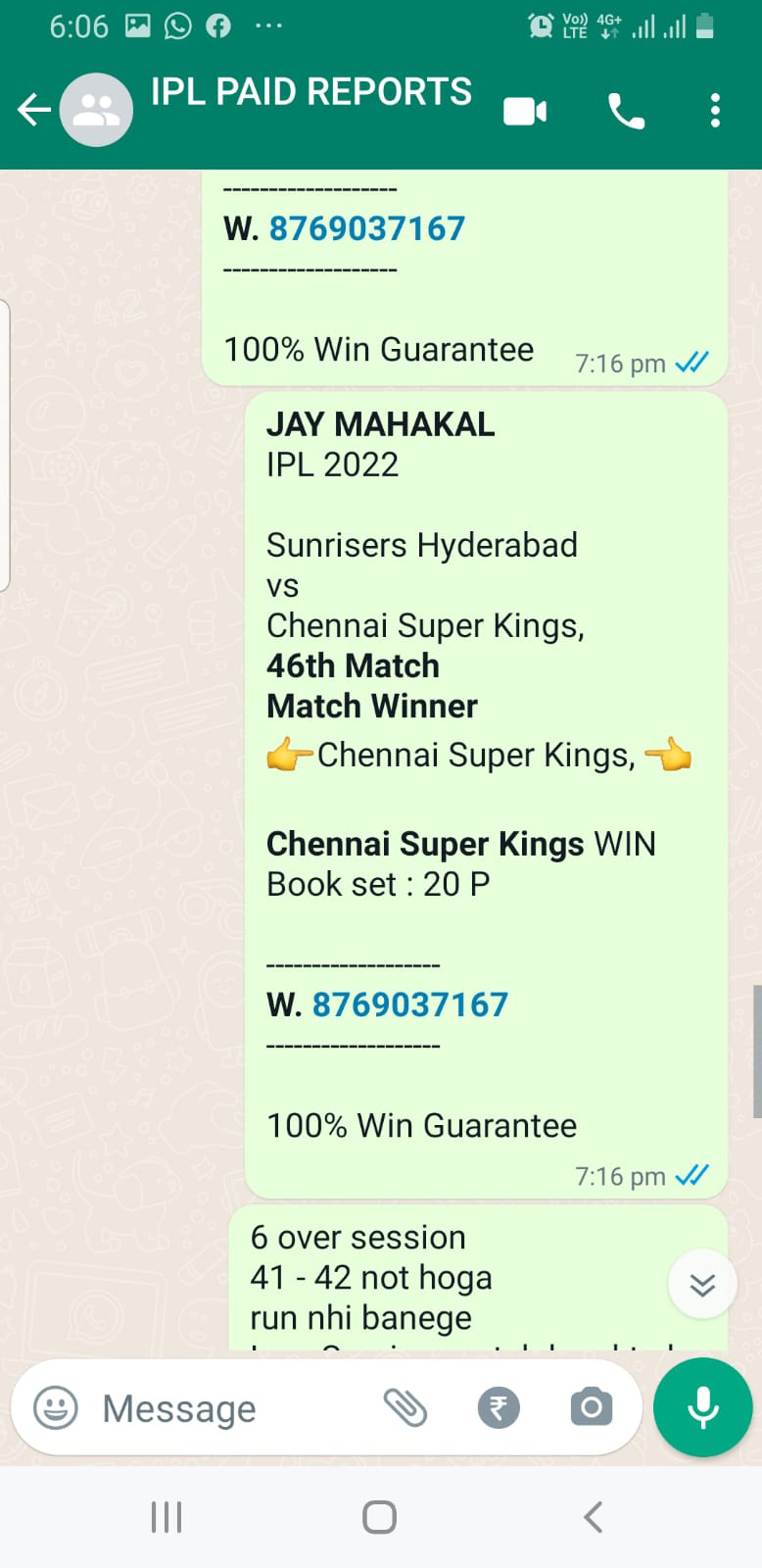Go to the home screen

[x=379, y=1517]
